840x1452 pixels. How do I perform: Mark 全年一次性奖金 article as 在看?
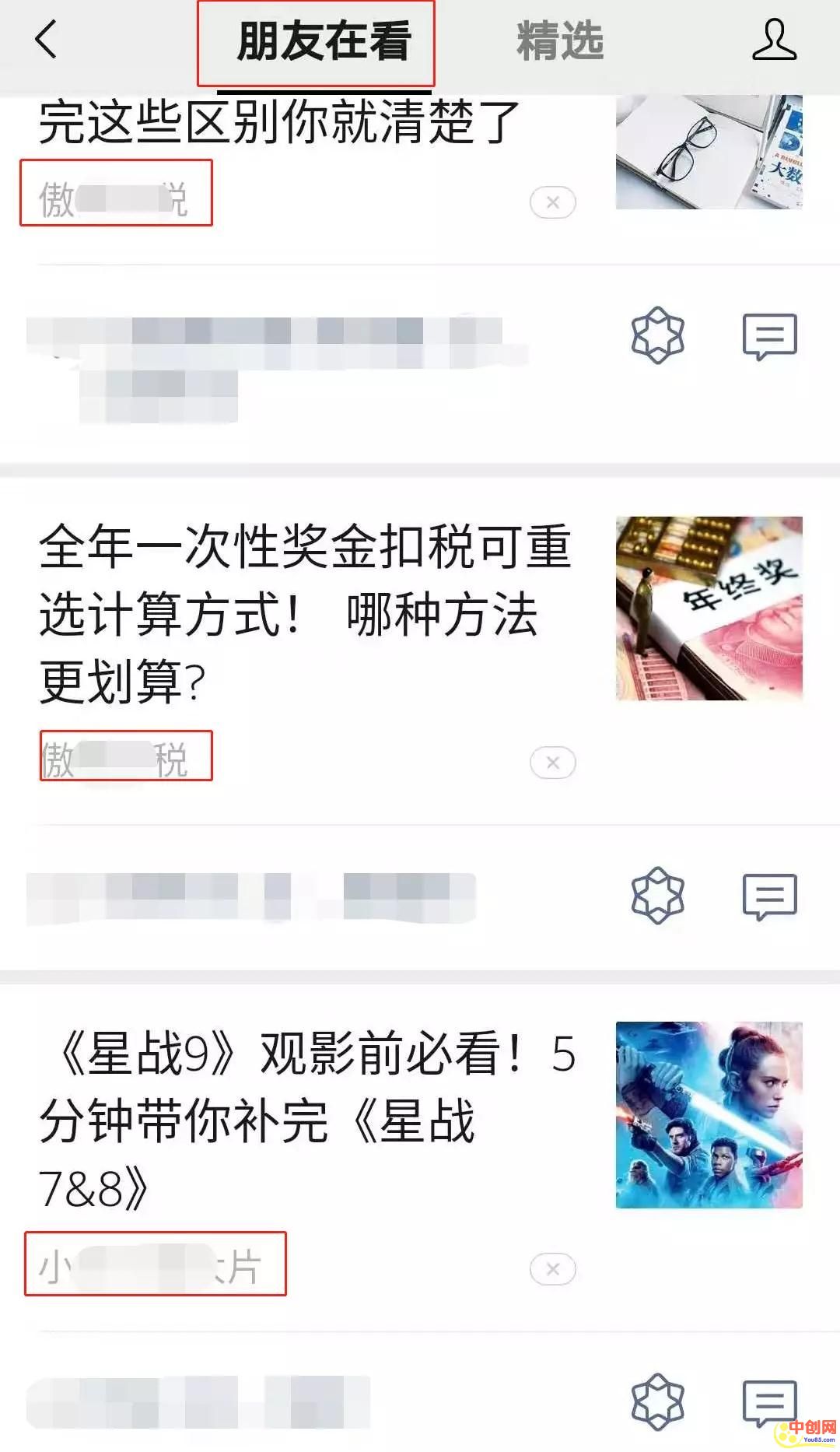657,896
